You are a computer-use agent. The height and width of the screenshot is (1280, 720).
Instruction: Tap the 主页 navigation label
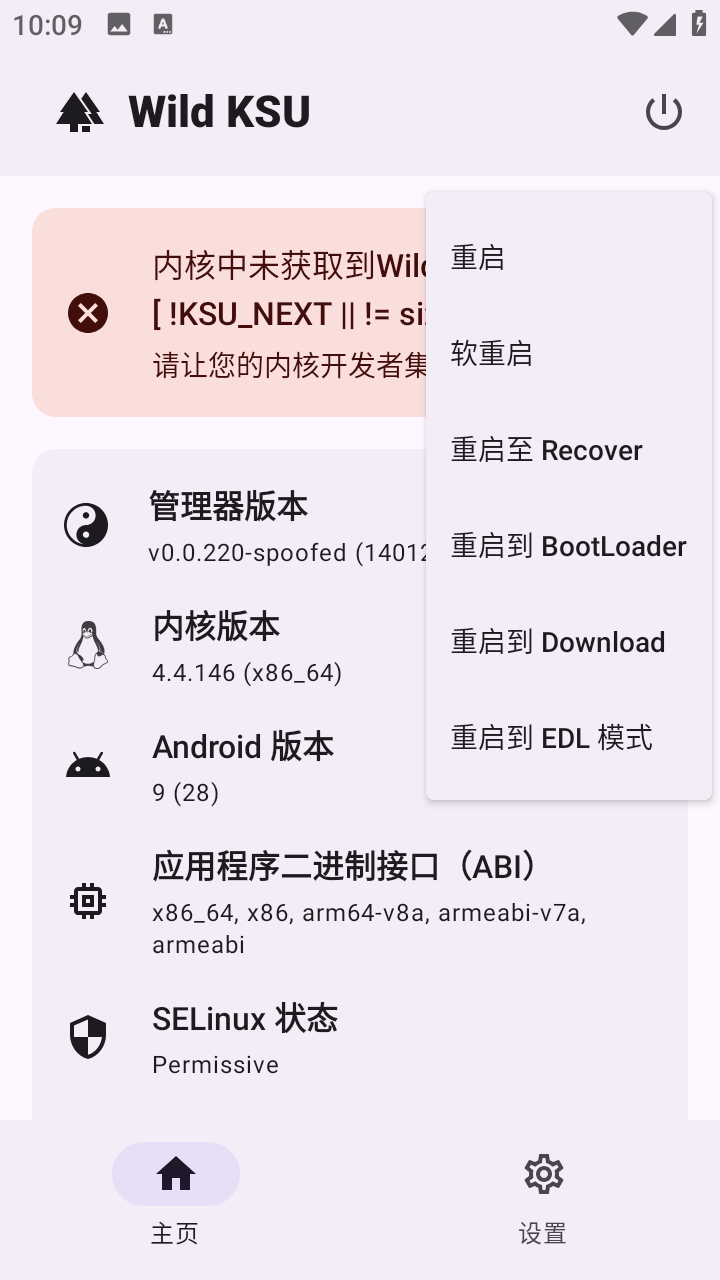click(176, 1235)
